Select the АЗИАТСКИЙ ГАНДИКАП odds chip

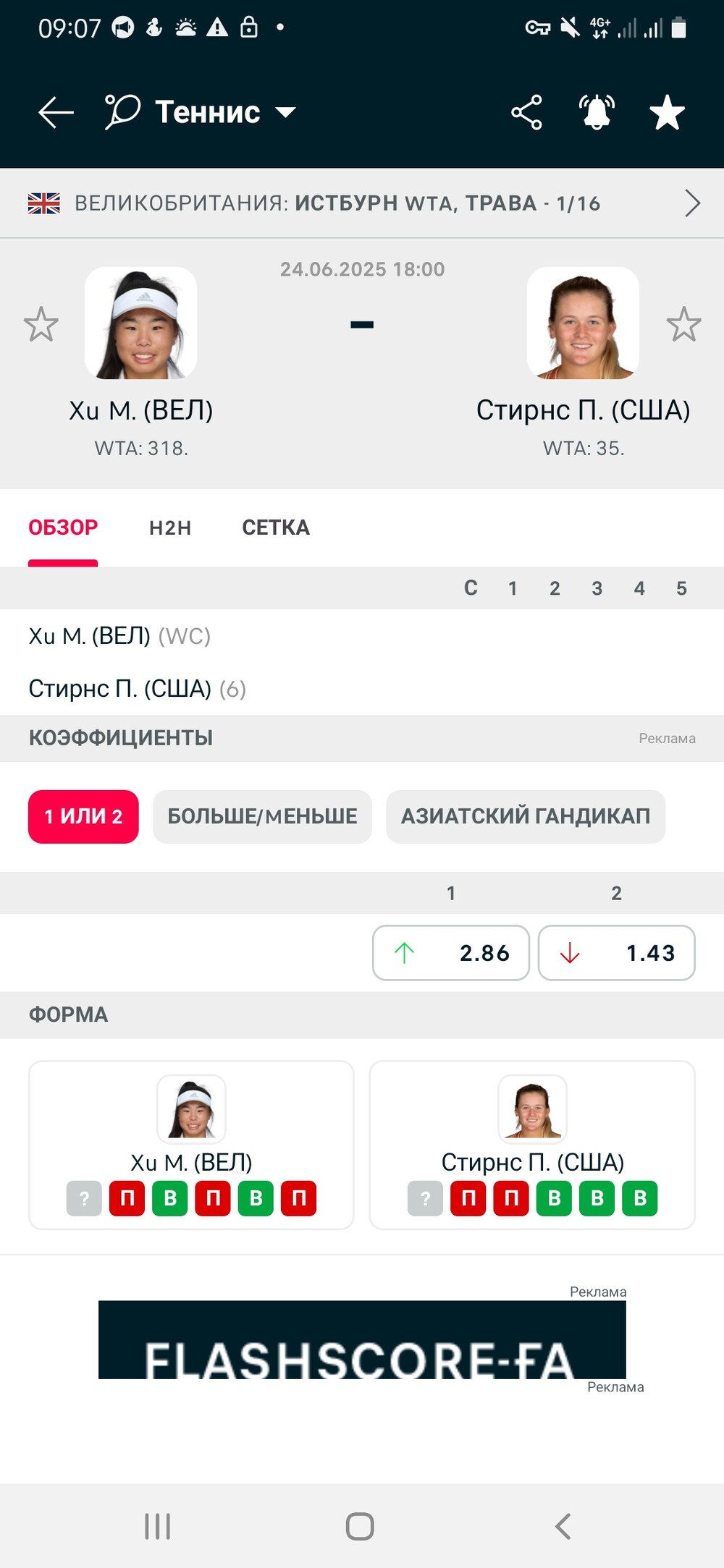point(526,816)
